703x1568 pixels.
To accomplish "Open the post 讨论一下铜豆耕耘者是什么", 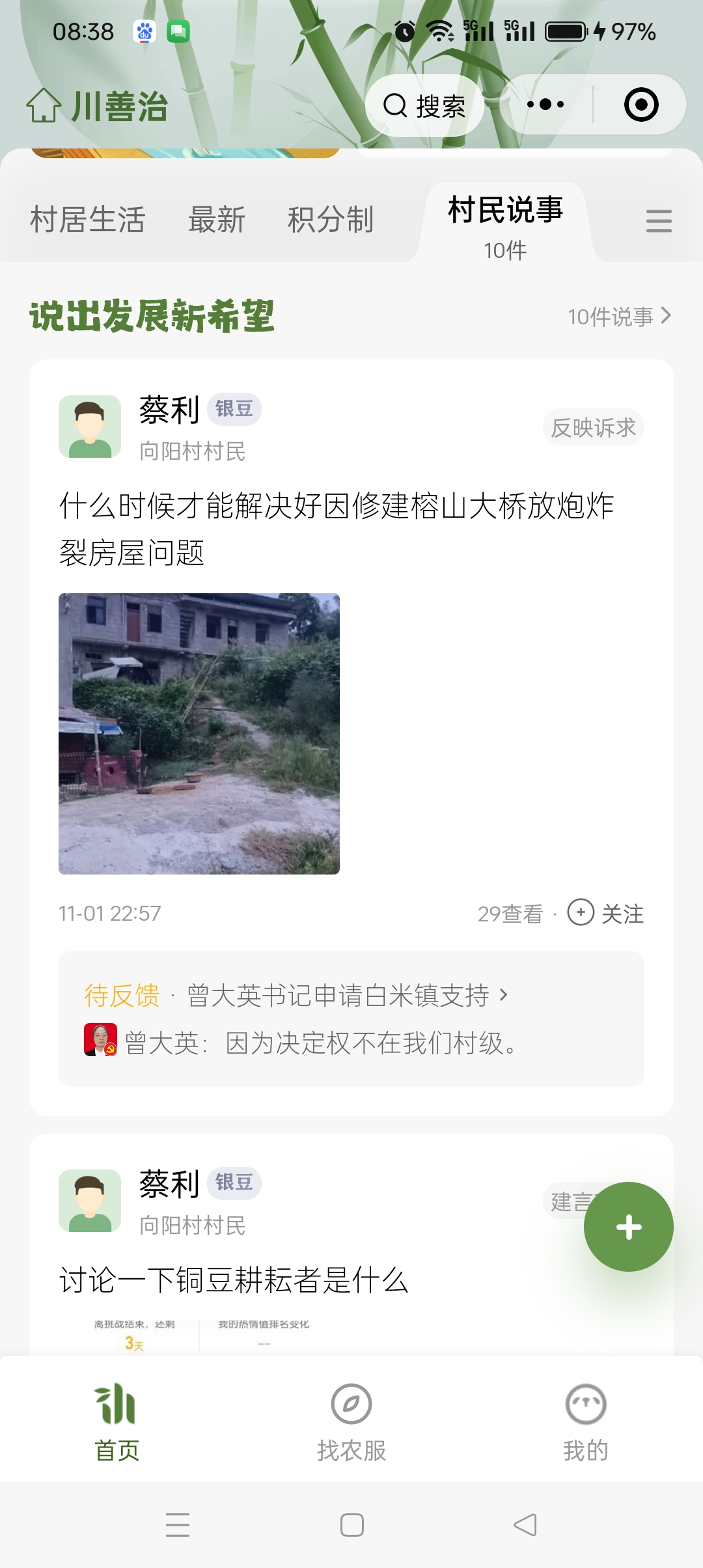I will pyautogui.click(x=234, y=1280).
